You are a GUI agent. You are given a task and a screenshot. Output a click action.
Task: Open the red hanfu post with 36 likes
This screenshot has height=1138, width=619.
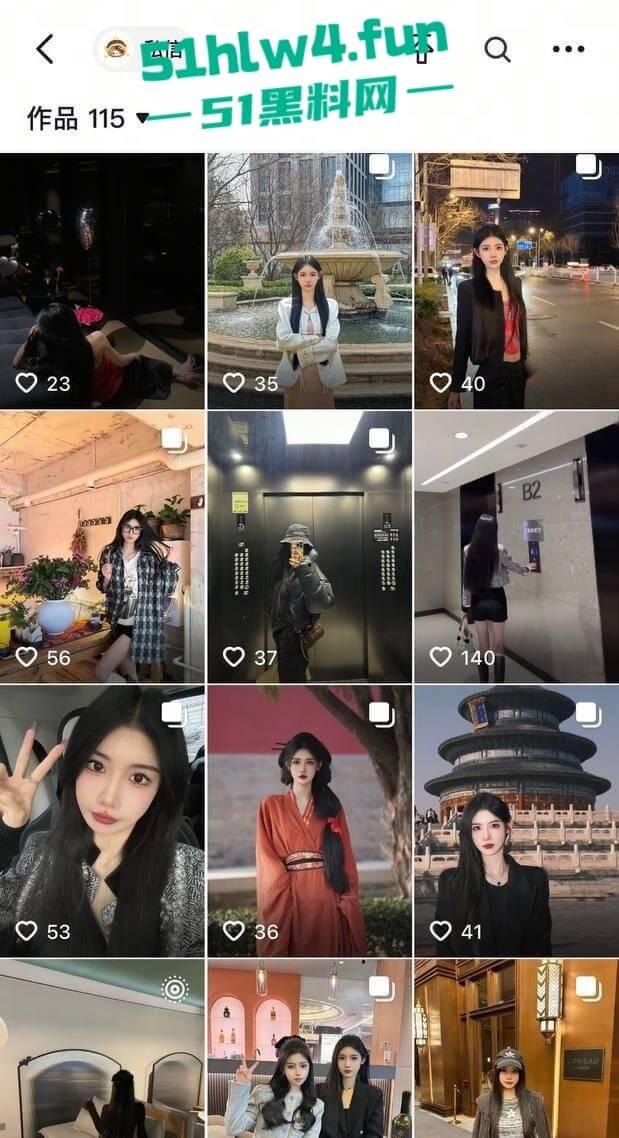click(x=309, y=820)
